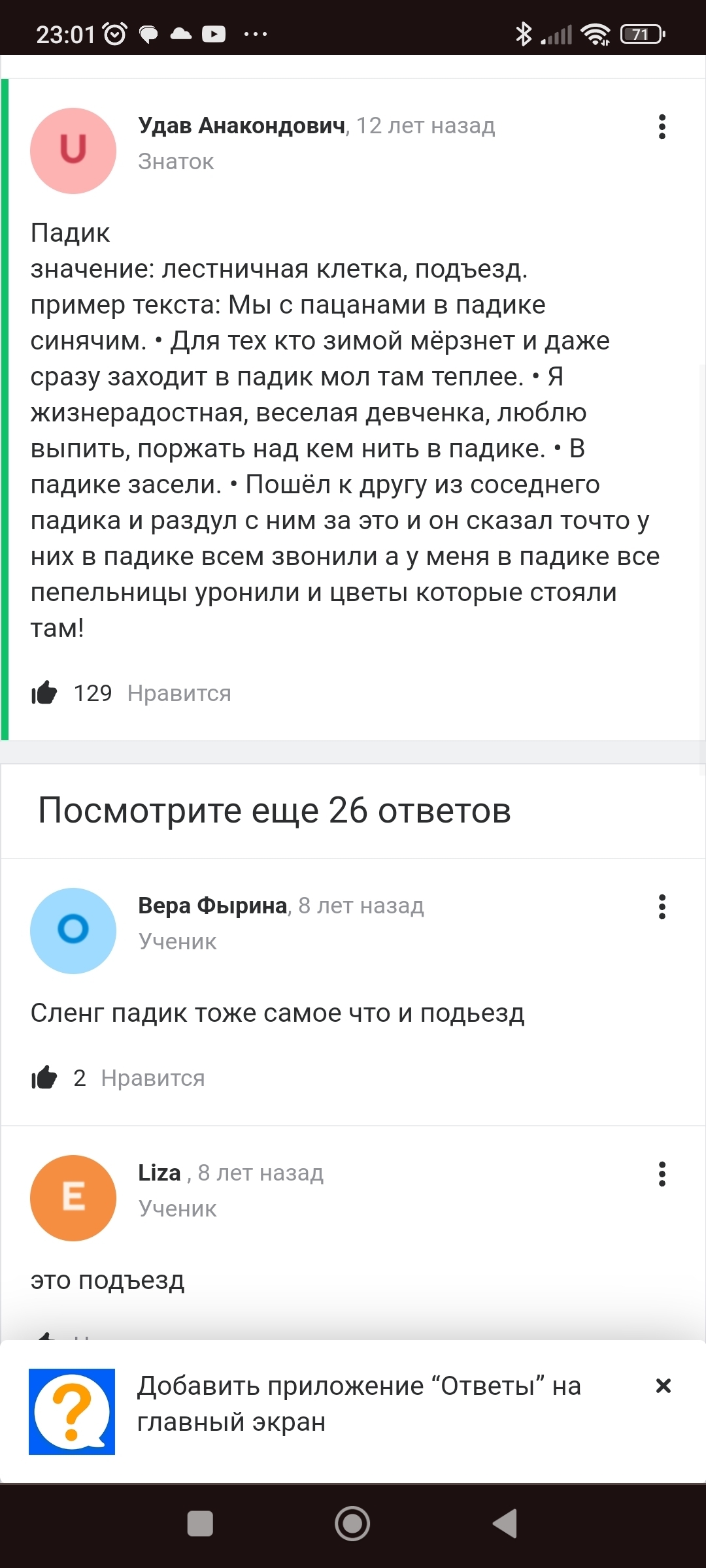The width and height of the screenshot is (706, 1568).
Task: Tap the blue O avatar
Action: click(73, 931)
